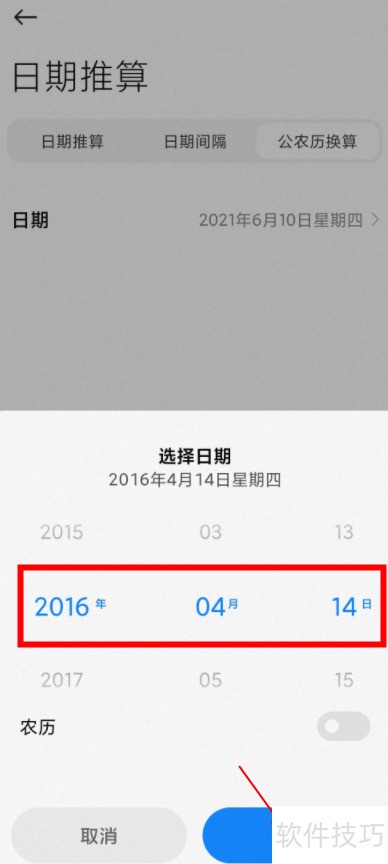Choose month 03 in the picker
This screenshot has height=864, width=388.
tap(210, 532)
